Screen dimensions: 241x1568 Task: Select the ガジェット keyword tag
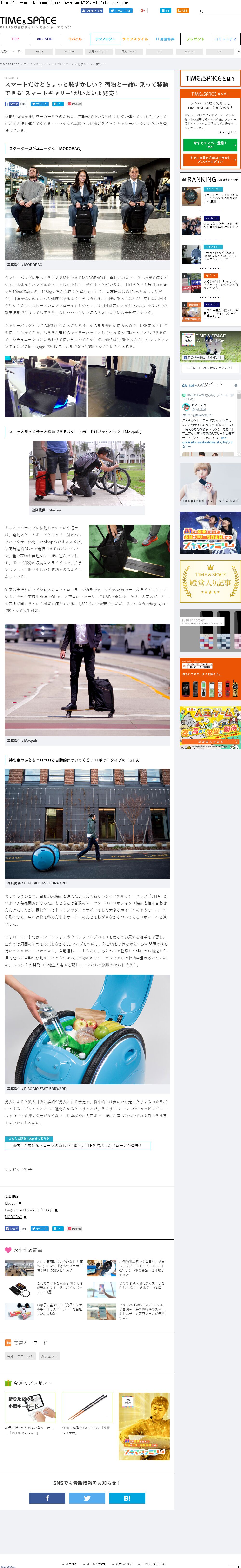coord(49,1356)
